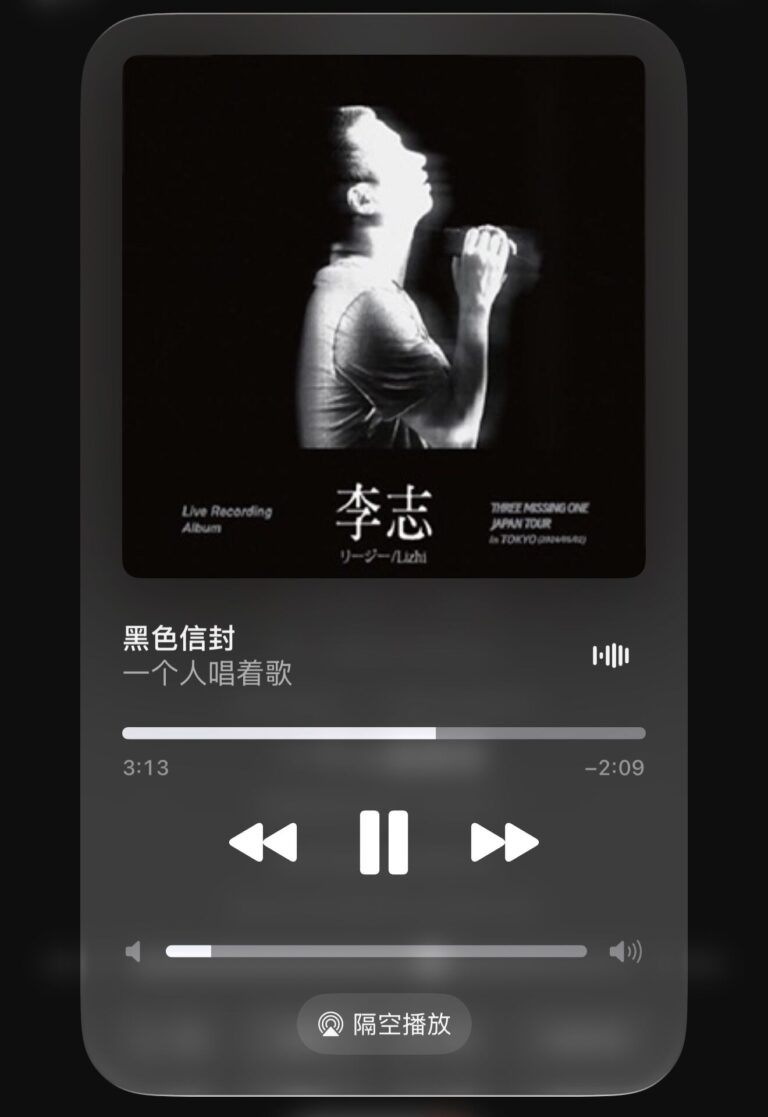Open the 李志 album artwork
768x1117 pixels.
[384, 316]
